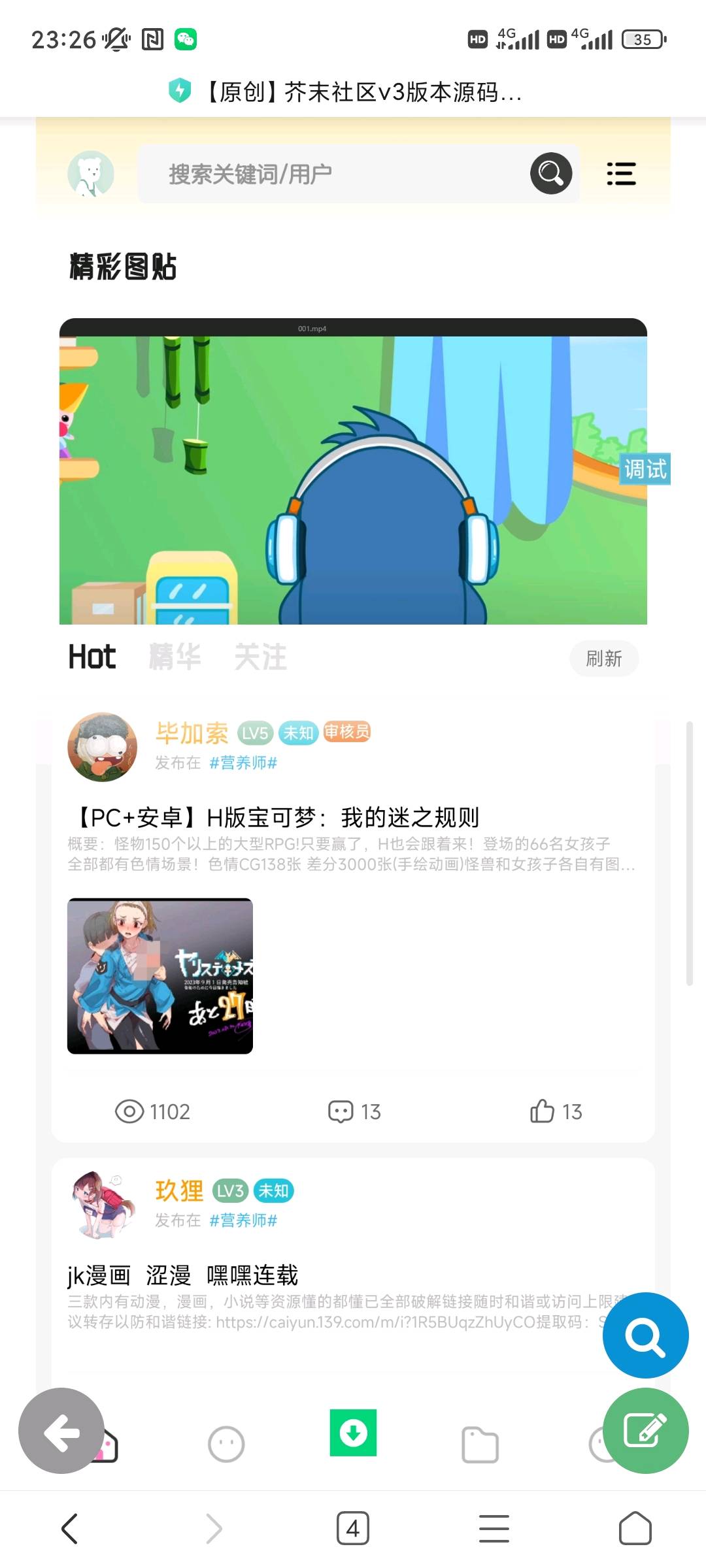Tap the black magnifier search button
Image resolution: width=706 pixels, height=1568 pixels.
point(550,174)
